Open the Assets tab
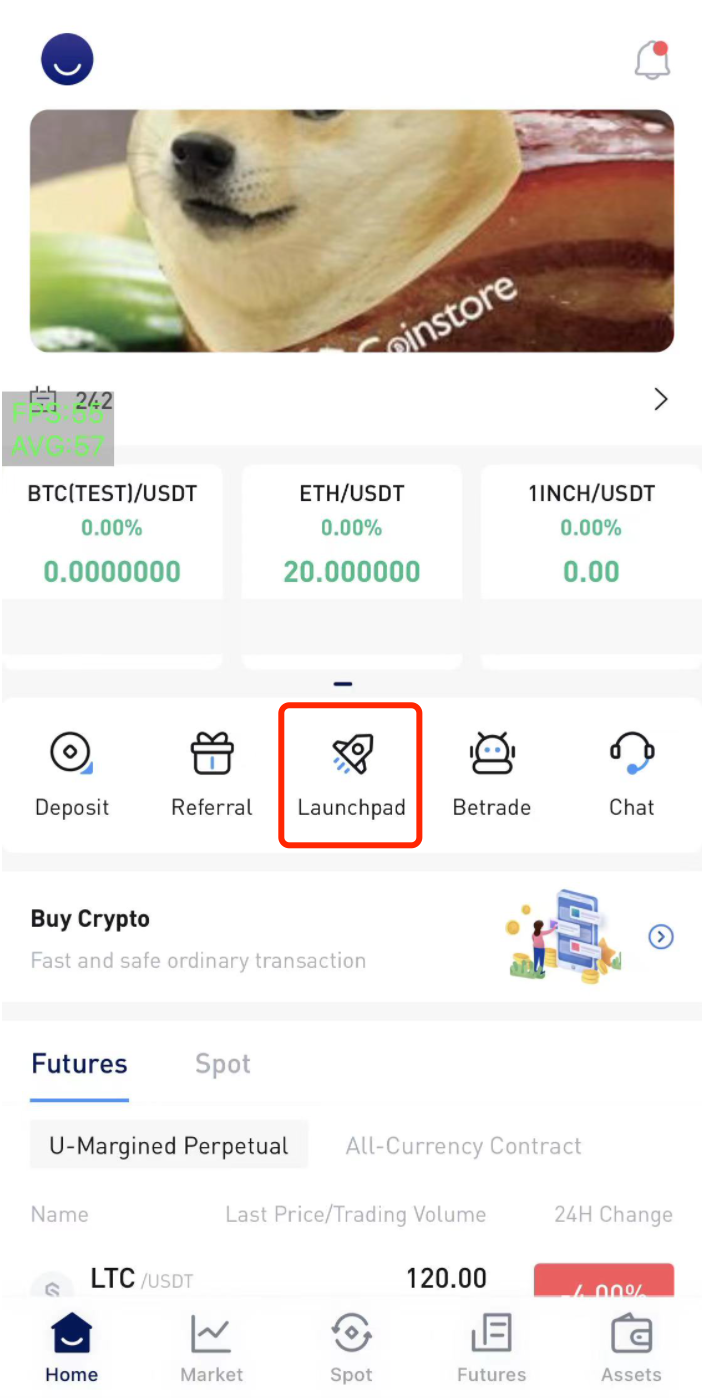 pos(632,1349)
